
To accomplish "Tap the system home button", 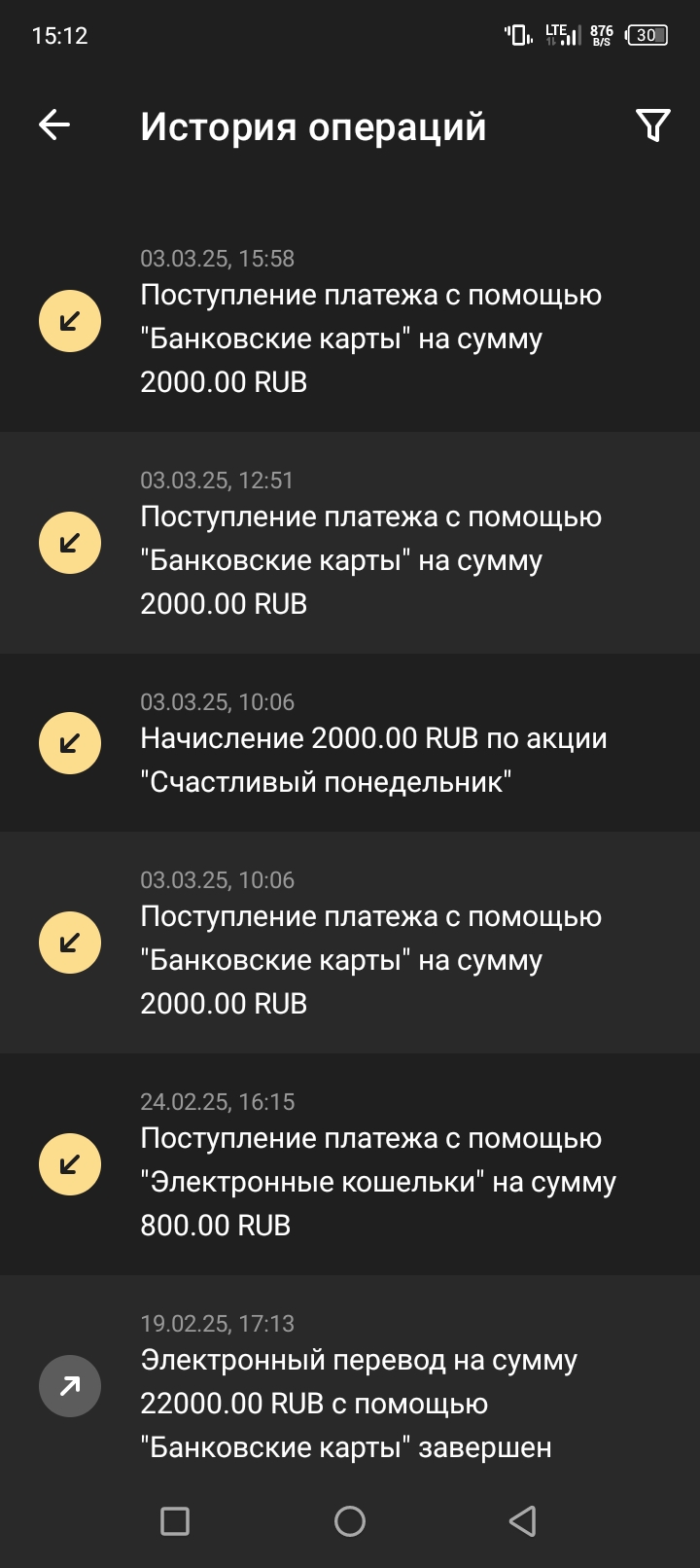I will (x=350, y=1521).
